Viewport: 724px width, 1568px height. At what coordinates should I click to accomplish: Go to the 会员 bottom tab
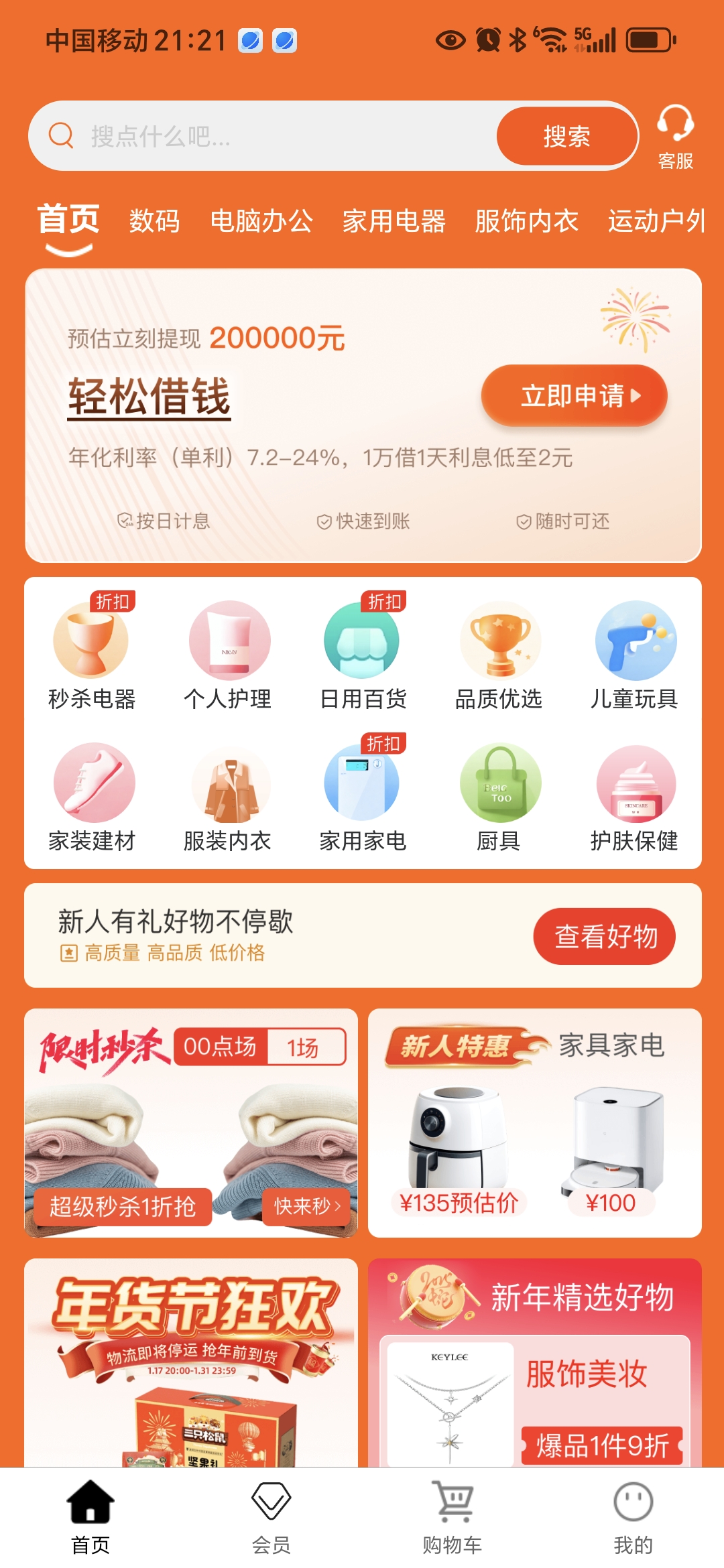[x=271, y=1517]
